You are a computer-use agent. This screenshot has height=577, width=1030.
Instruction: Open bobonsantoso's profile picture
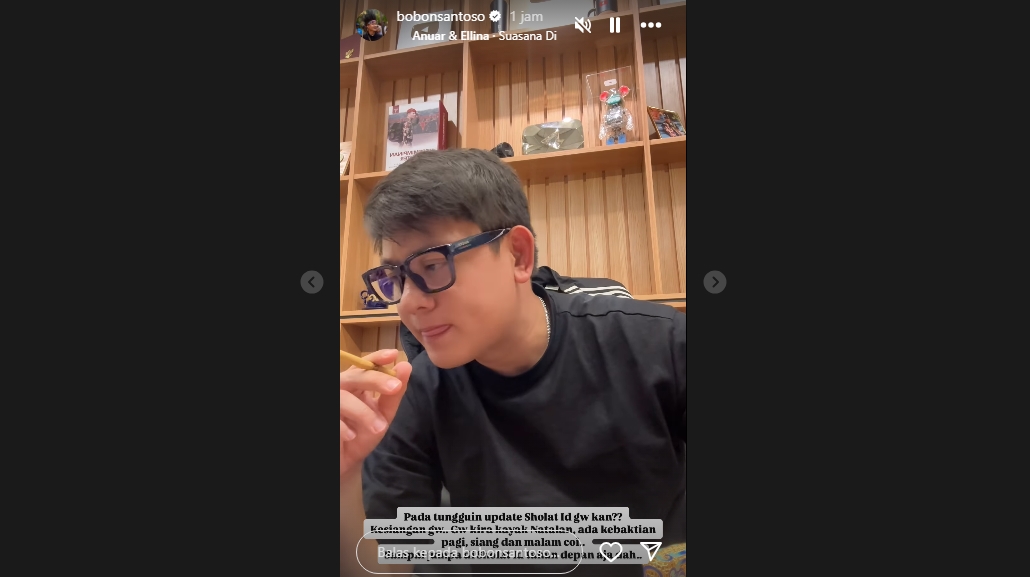click(x=371, y=25)
